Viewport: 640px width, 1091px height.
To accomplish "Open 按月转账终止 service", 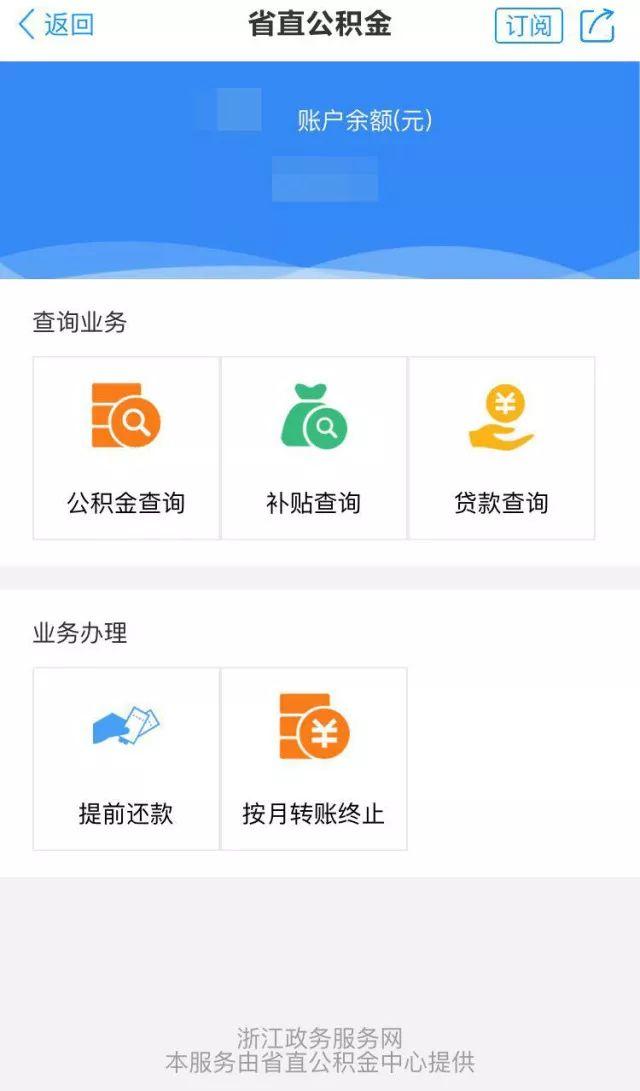I will [313, 759].
